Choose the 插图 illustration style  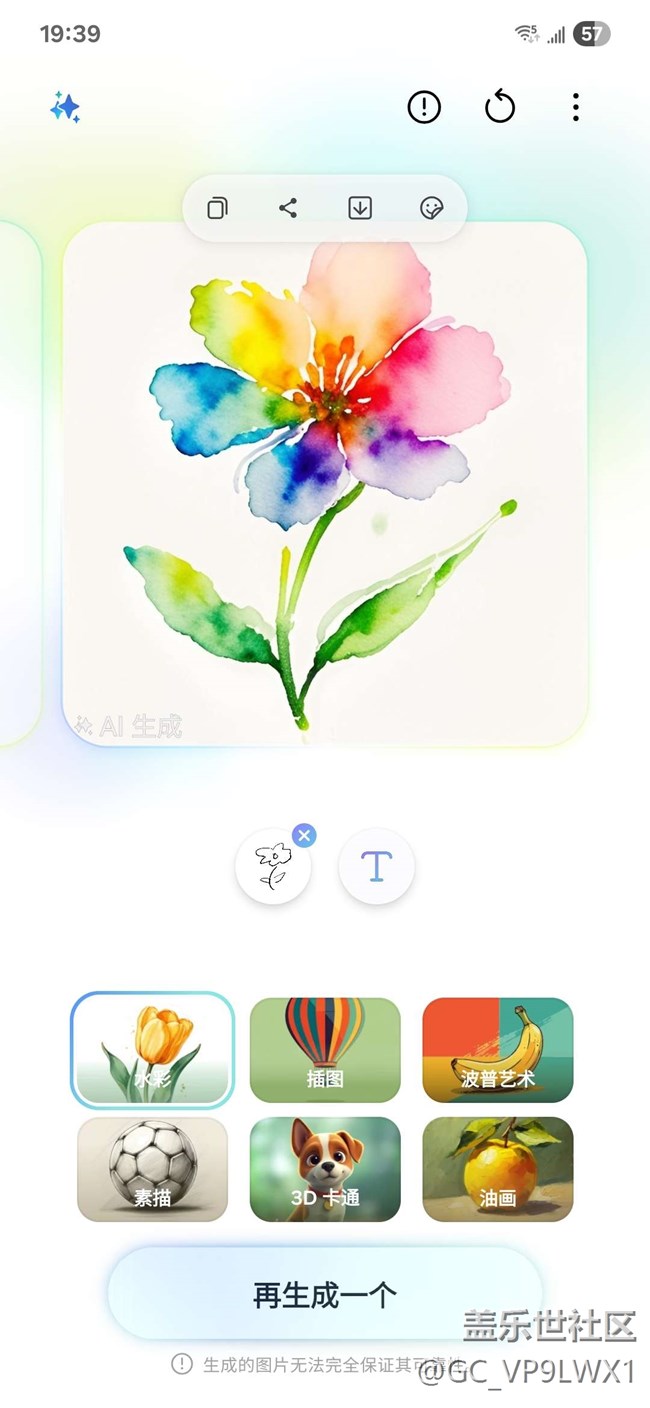point(325,1050)
